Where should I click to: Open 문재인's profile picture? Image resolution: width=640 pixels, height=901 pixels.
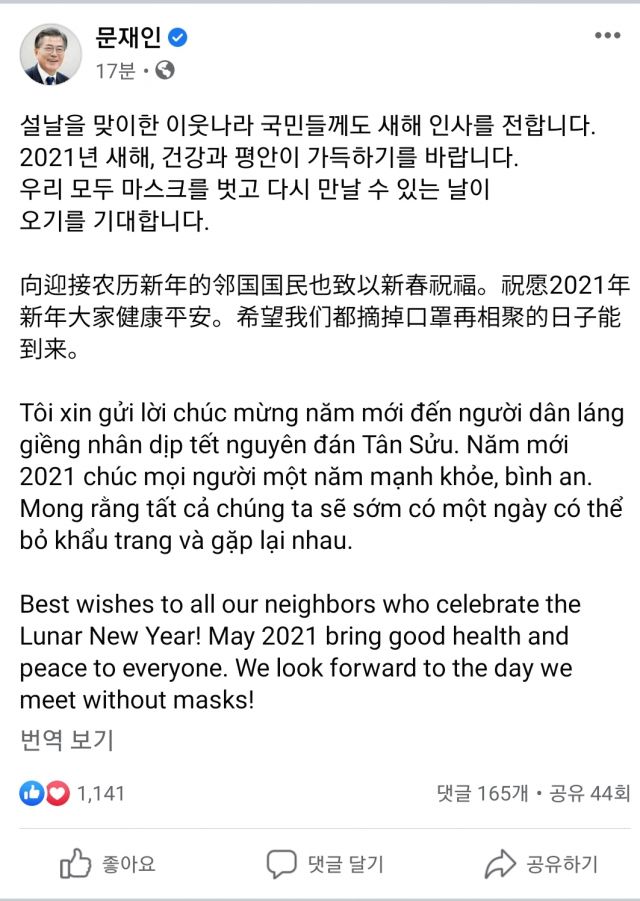click(50, 54)
